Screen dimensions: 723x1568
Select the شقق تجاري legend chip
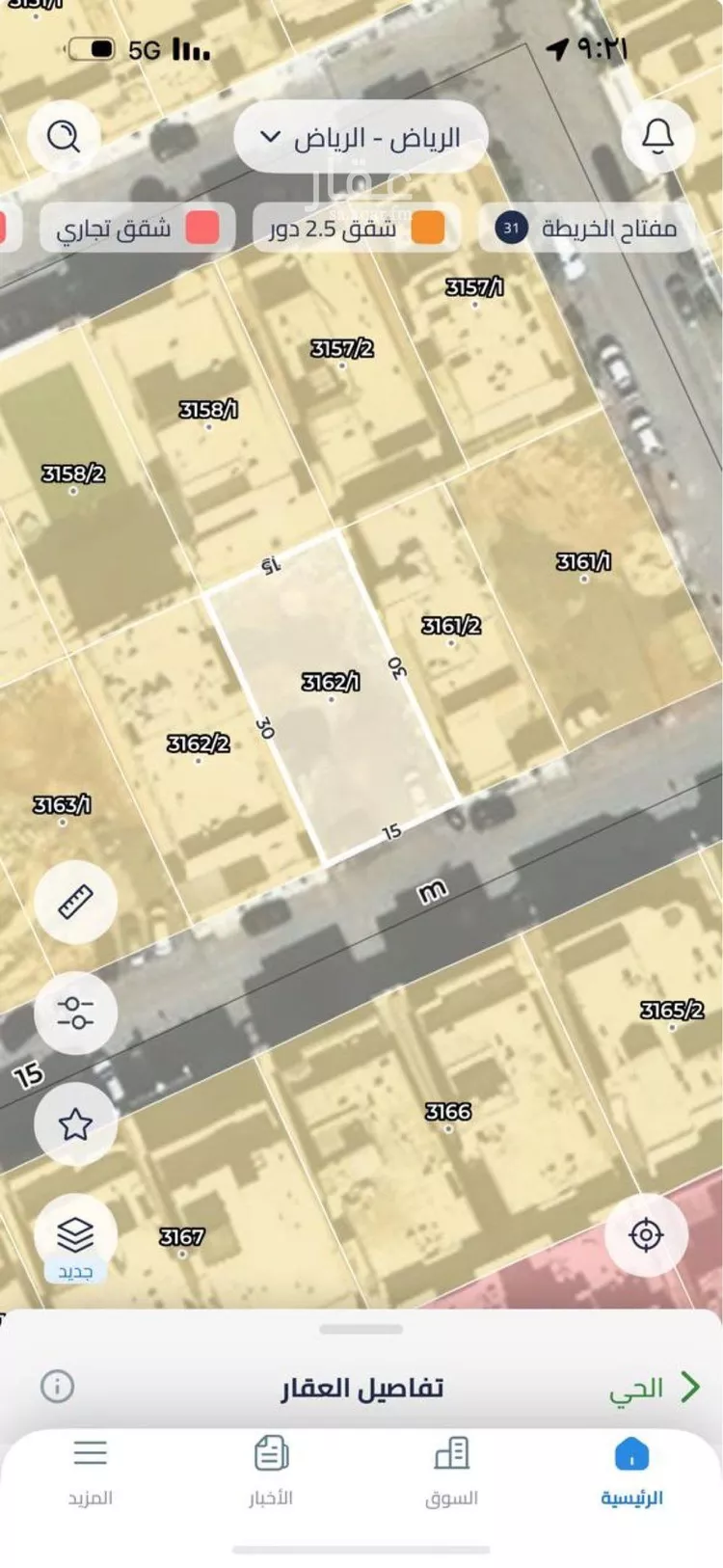pyautogui.click(x=137, y=229)
